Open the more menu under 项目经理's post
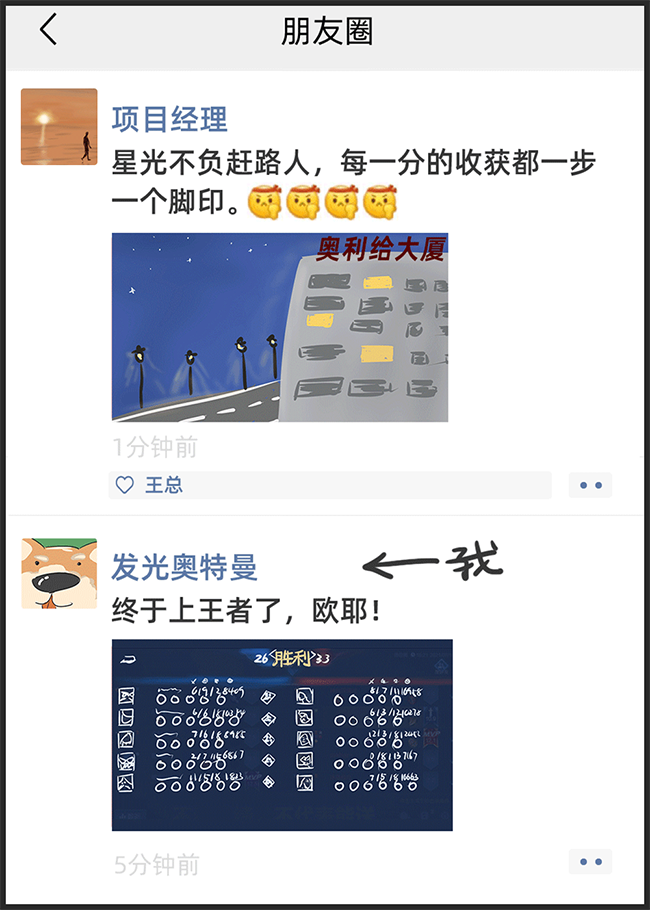Image resolution: width=650 pixels, height=910 pixels. (590, 485)
